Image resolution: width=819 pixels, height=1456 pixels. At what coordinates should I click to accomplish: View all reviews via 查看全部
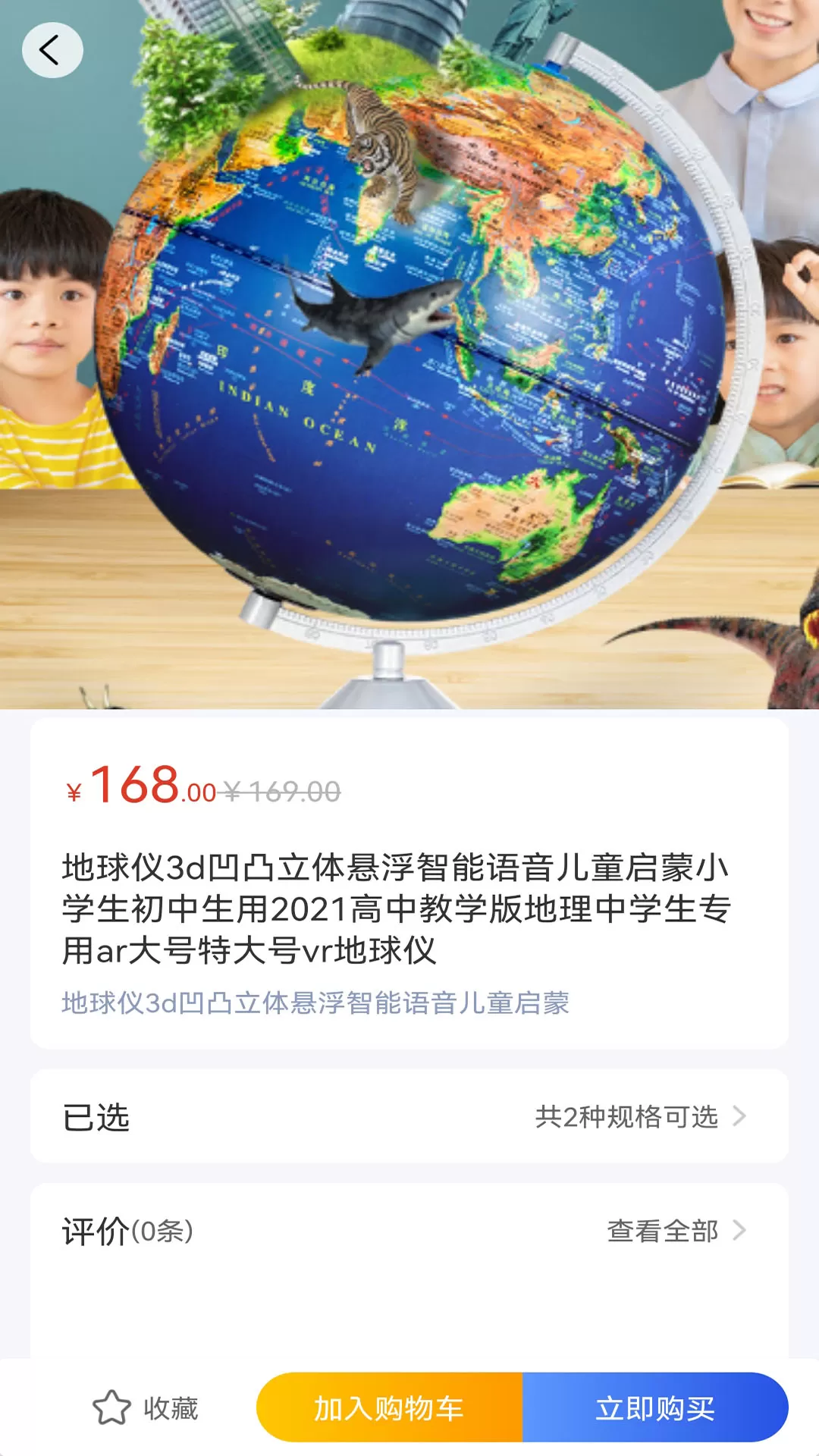(x=676, y=1230)
